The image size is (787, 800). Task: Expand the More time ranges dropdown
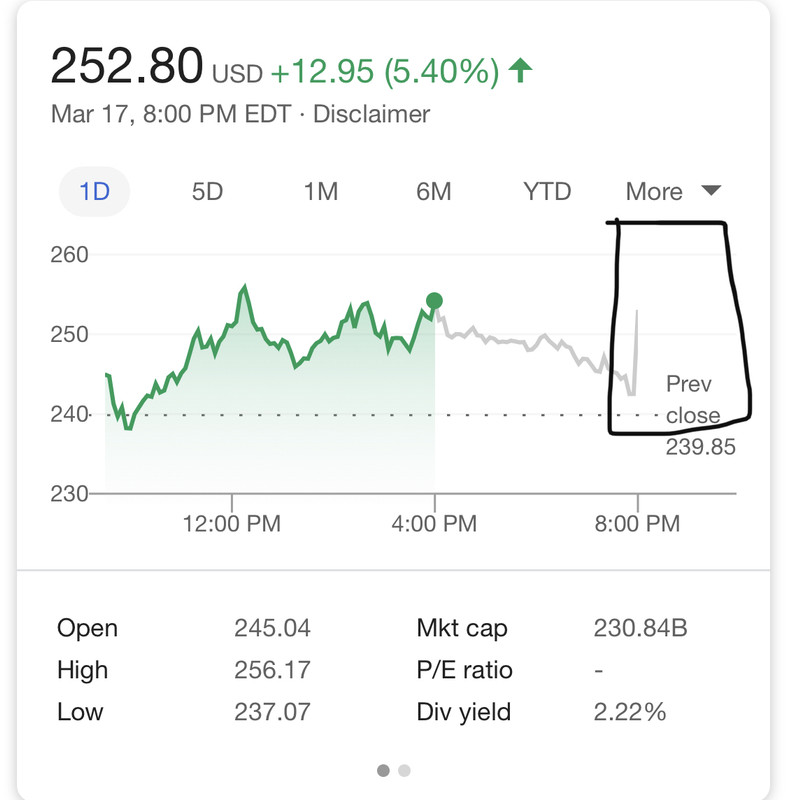pos(672,191)
